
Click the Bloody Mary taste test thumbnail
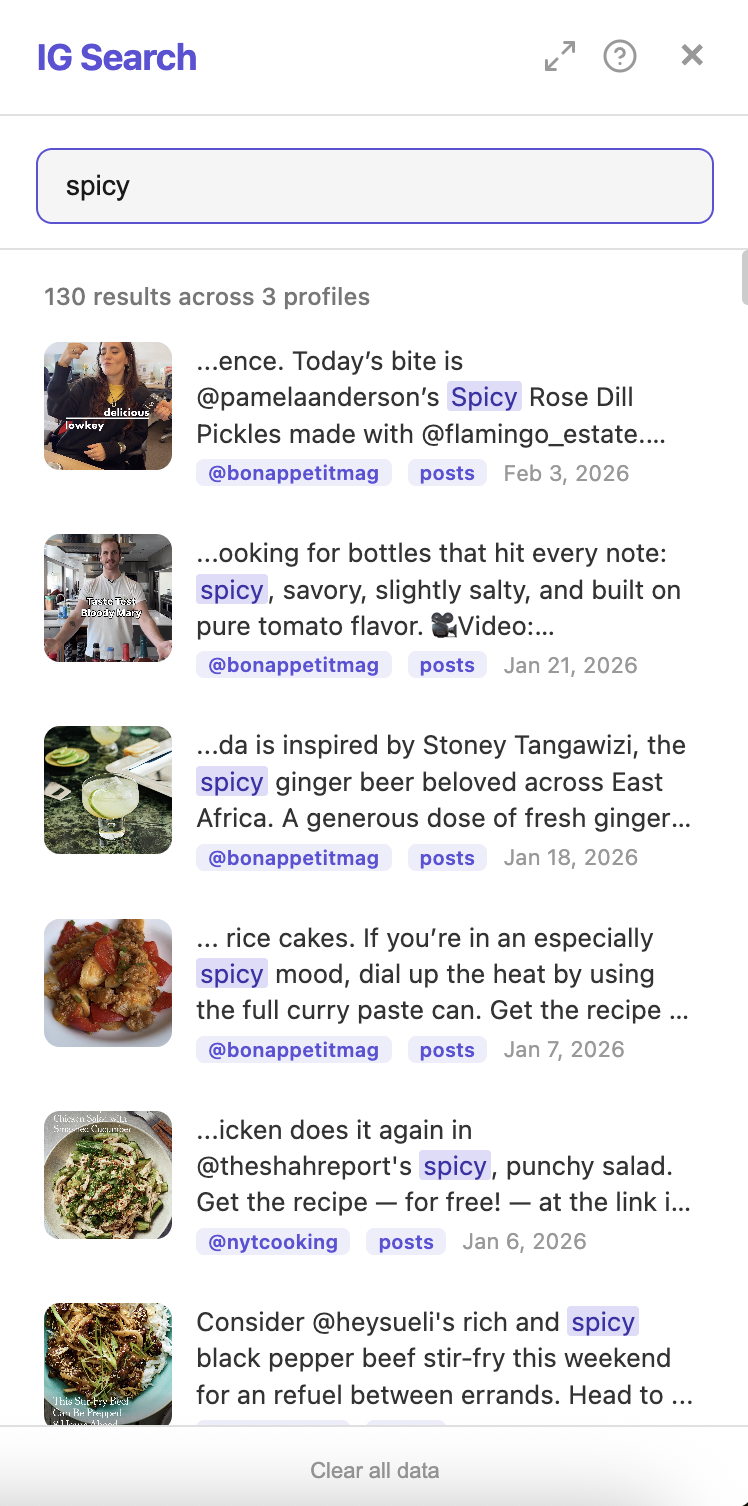coord(107,598)
